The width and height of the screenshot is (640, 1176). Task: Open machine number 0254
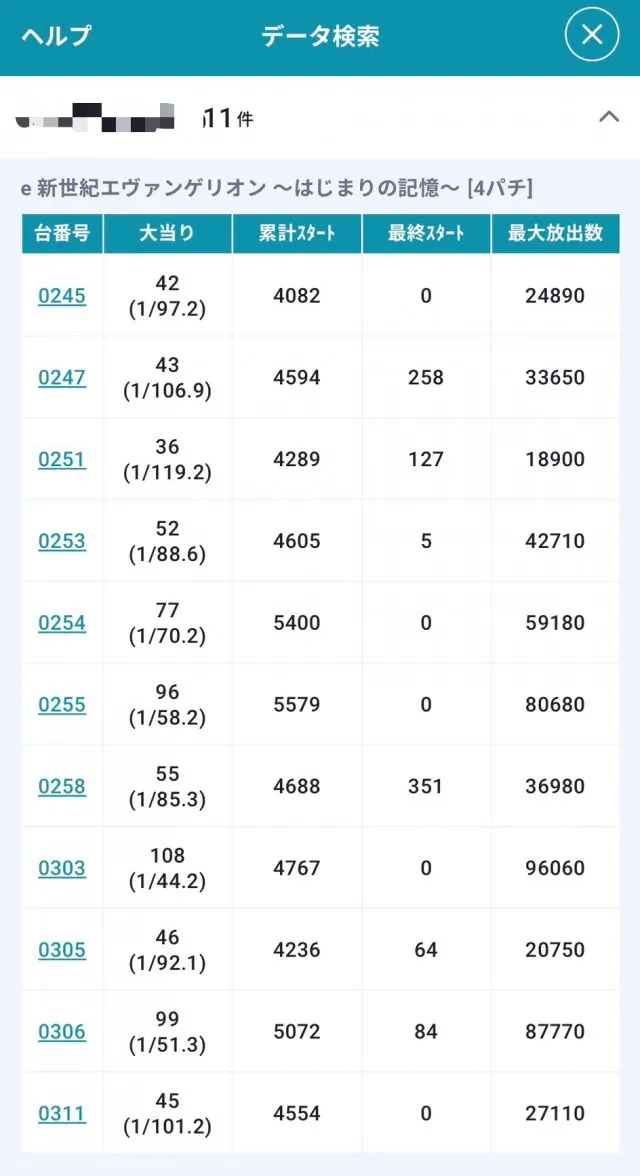pos(62,622)
